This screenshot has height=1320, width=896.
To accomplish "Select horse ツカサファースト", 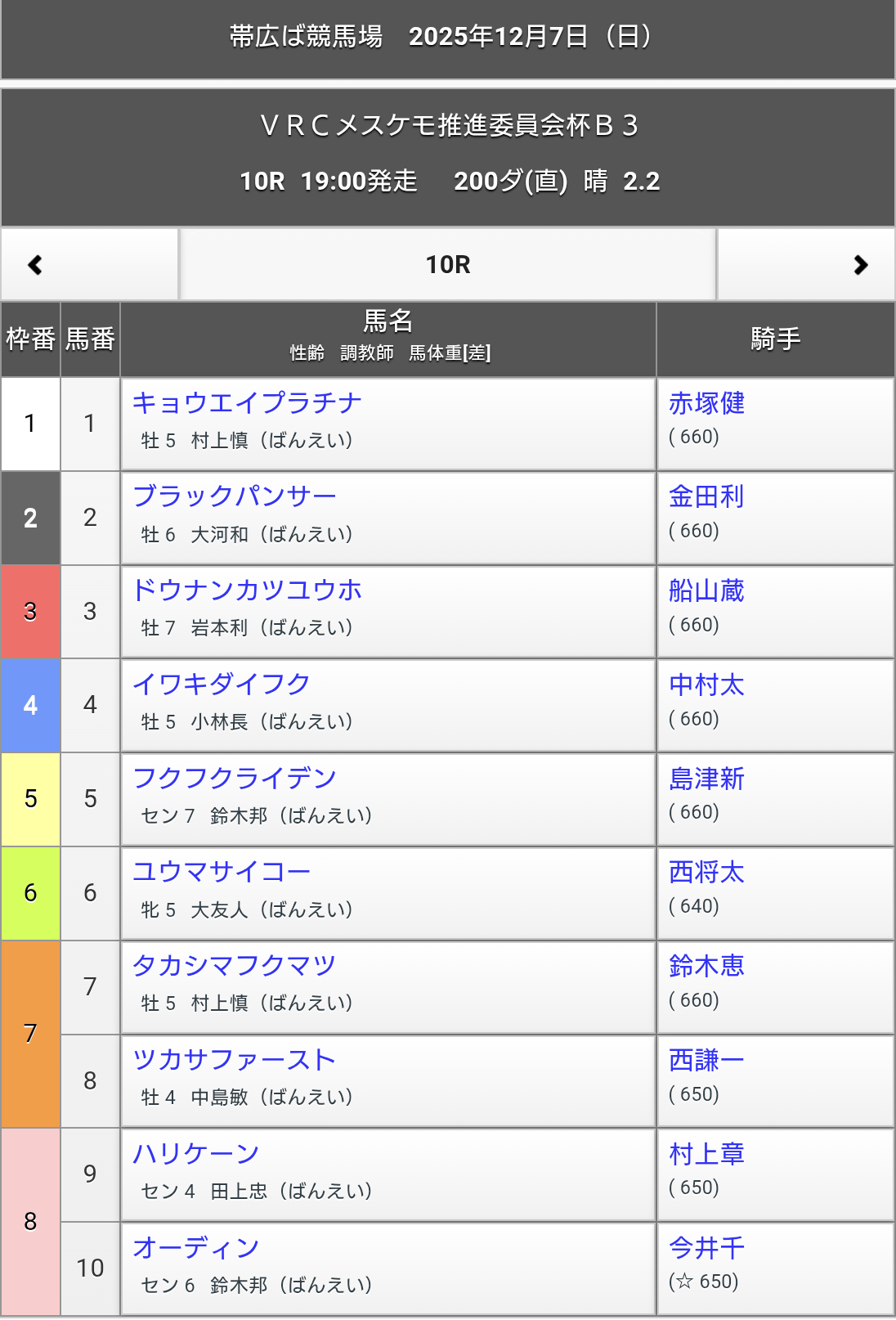I will [x=234, y=1060].
